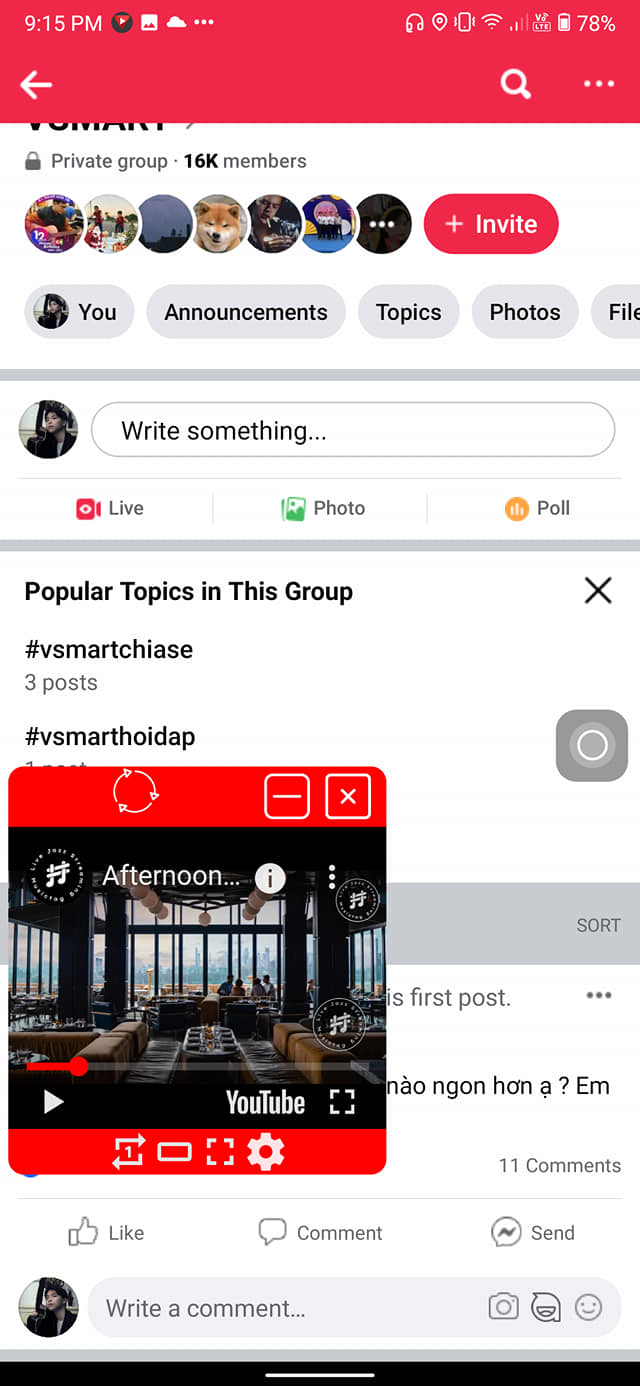Open the #vsmartchiase topic
This screenshot has width=640, height=1386.
pos(109,650)
